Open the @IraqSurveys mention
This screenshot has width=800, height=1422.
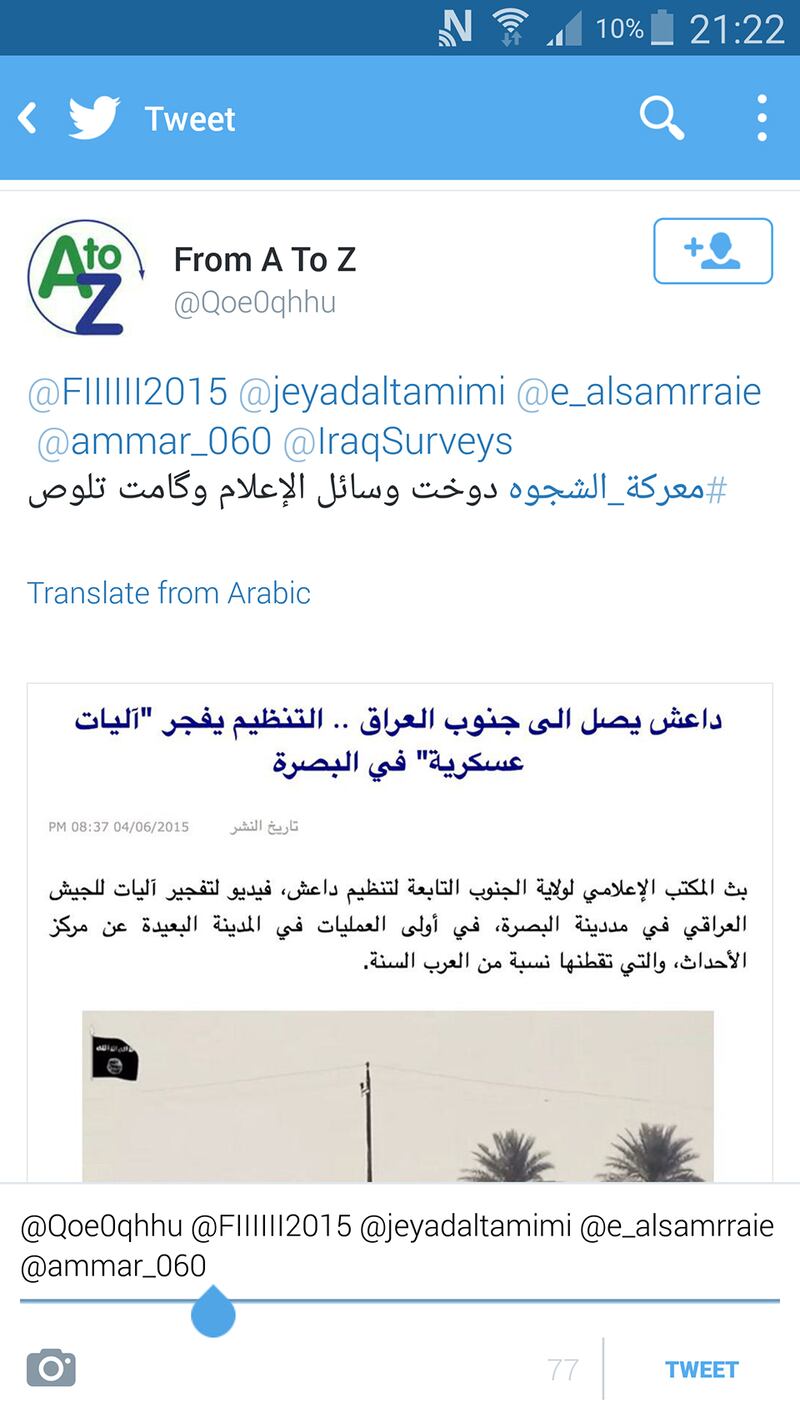tap(398, 441)
